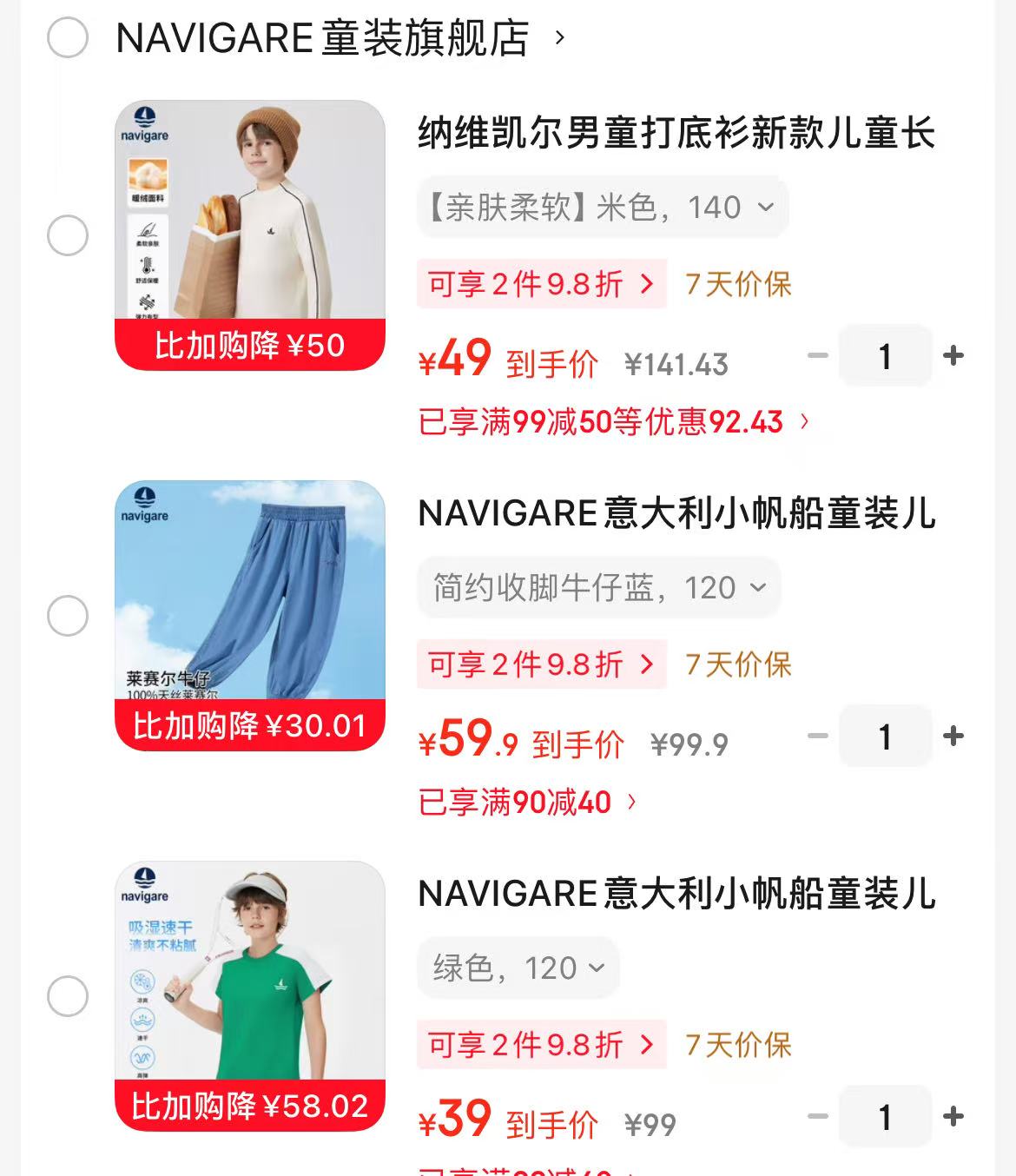The height and width of the screenshot is (1176, 1016).
Task: Decrease quantity of the ¥59.9 pants
Action: [x=817, y=737]
